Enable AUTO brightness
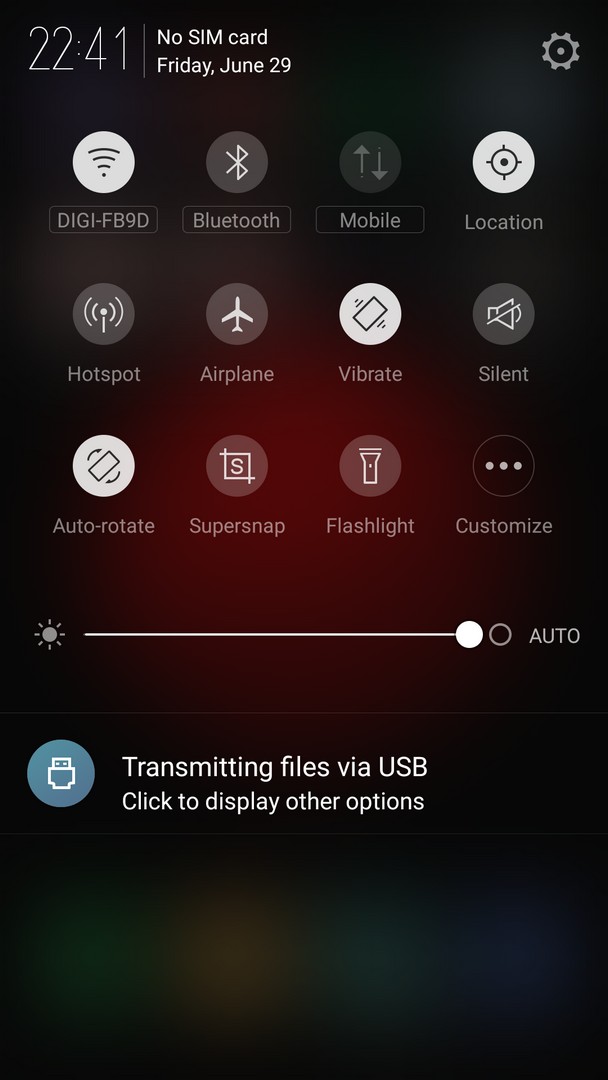 [x=534, y=635]
